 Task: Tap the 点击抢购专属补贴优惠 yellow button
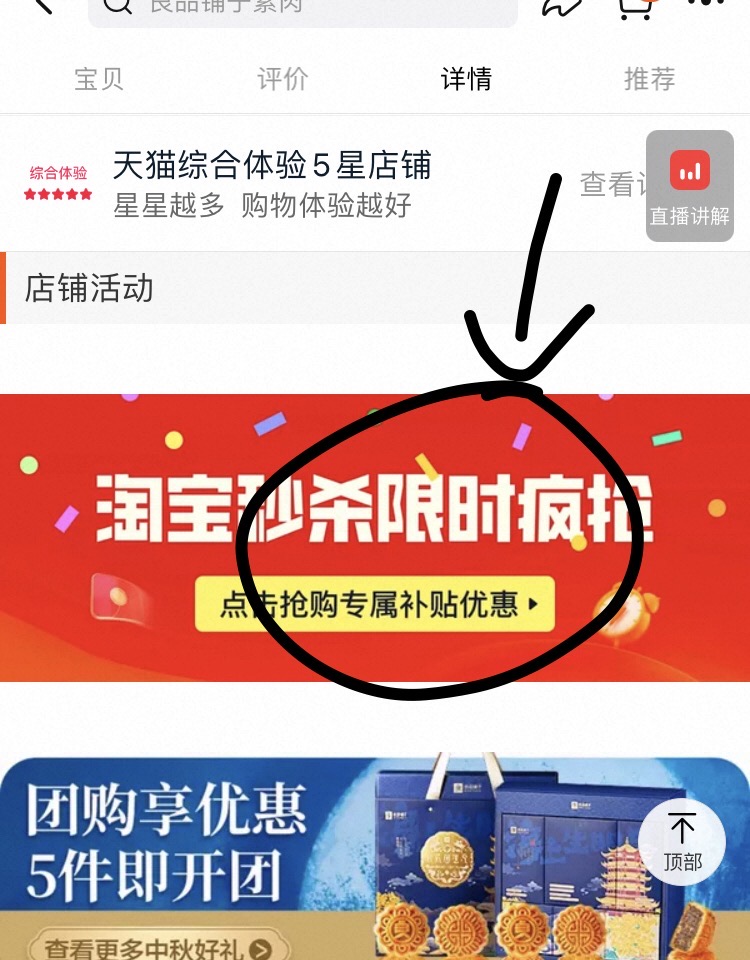coord(375,605)
